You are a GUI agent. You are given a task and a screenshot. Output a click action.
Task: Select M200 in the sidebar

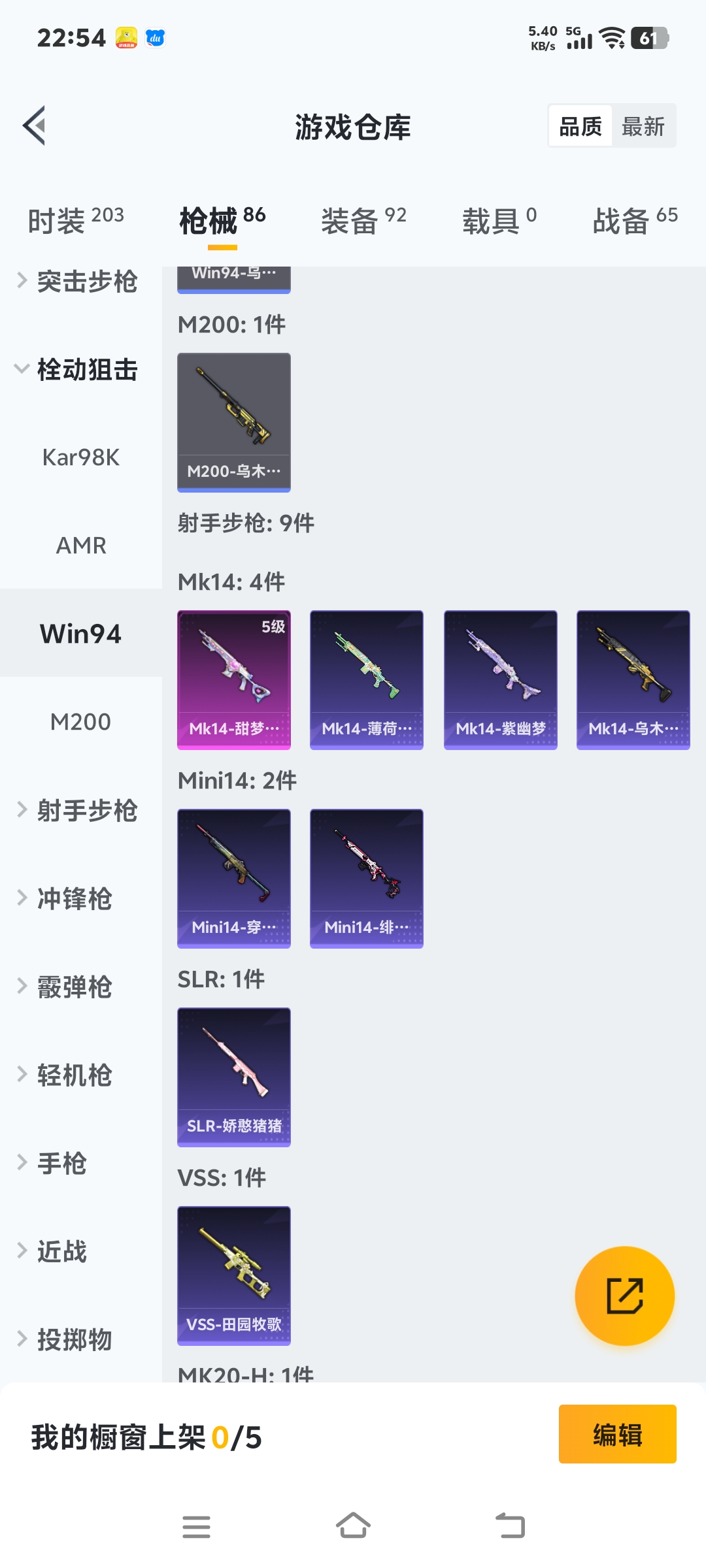pos(81,722)
